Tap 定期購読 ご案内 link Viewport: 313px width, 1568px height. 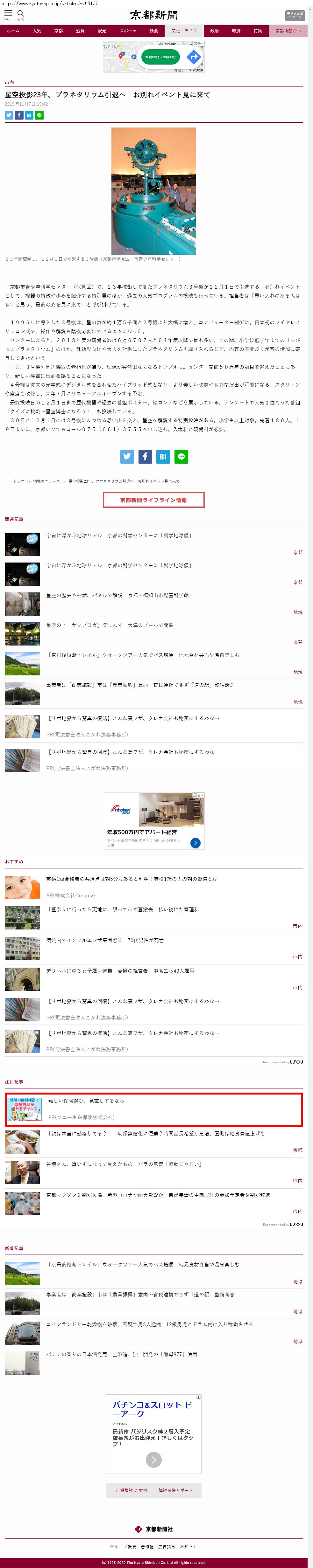(131, 1490)
